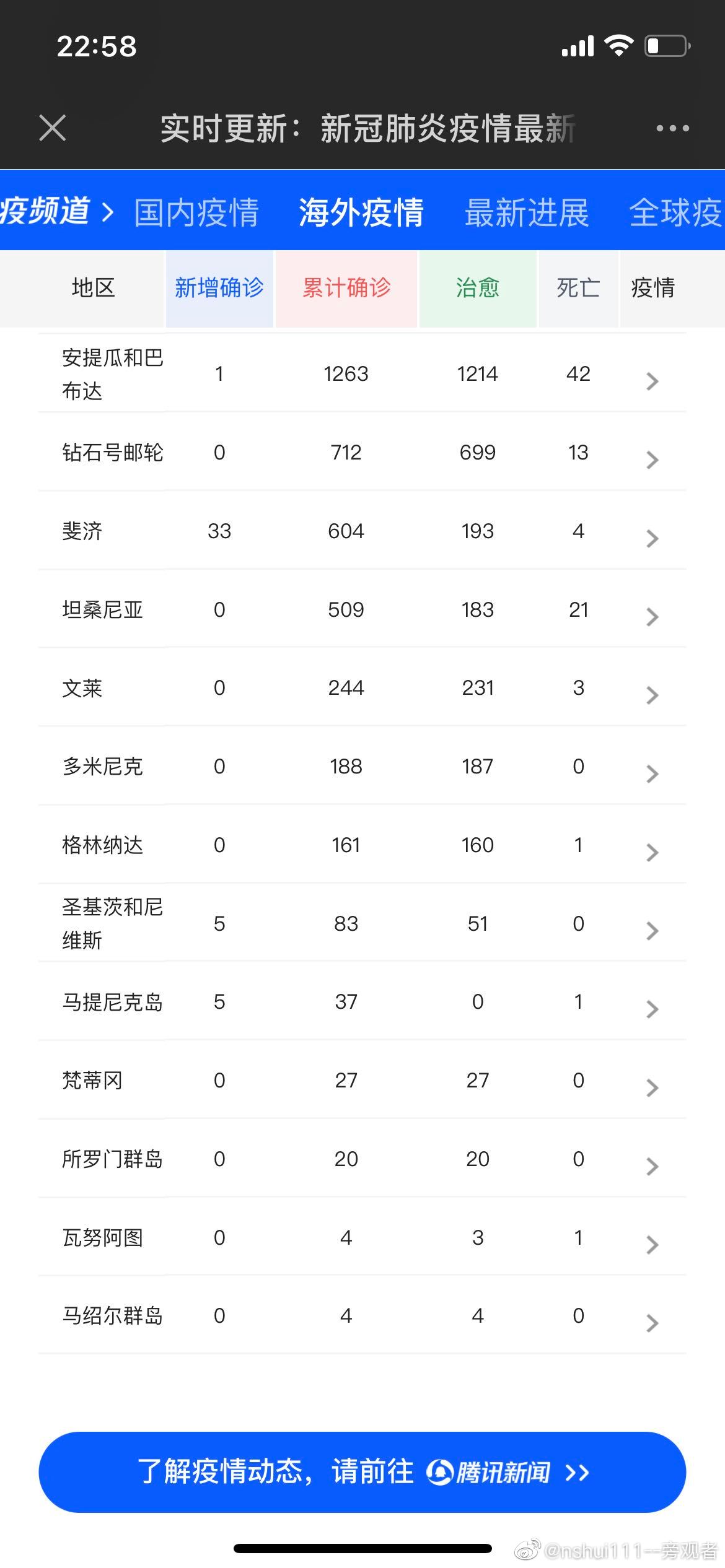Tap the chevron for 文莱
This screenshot has height=1568, width=725.
point(652,695)
